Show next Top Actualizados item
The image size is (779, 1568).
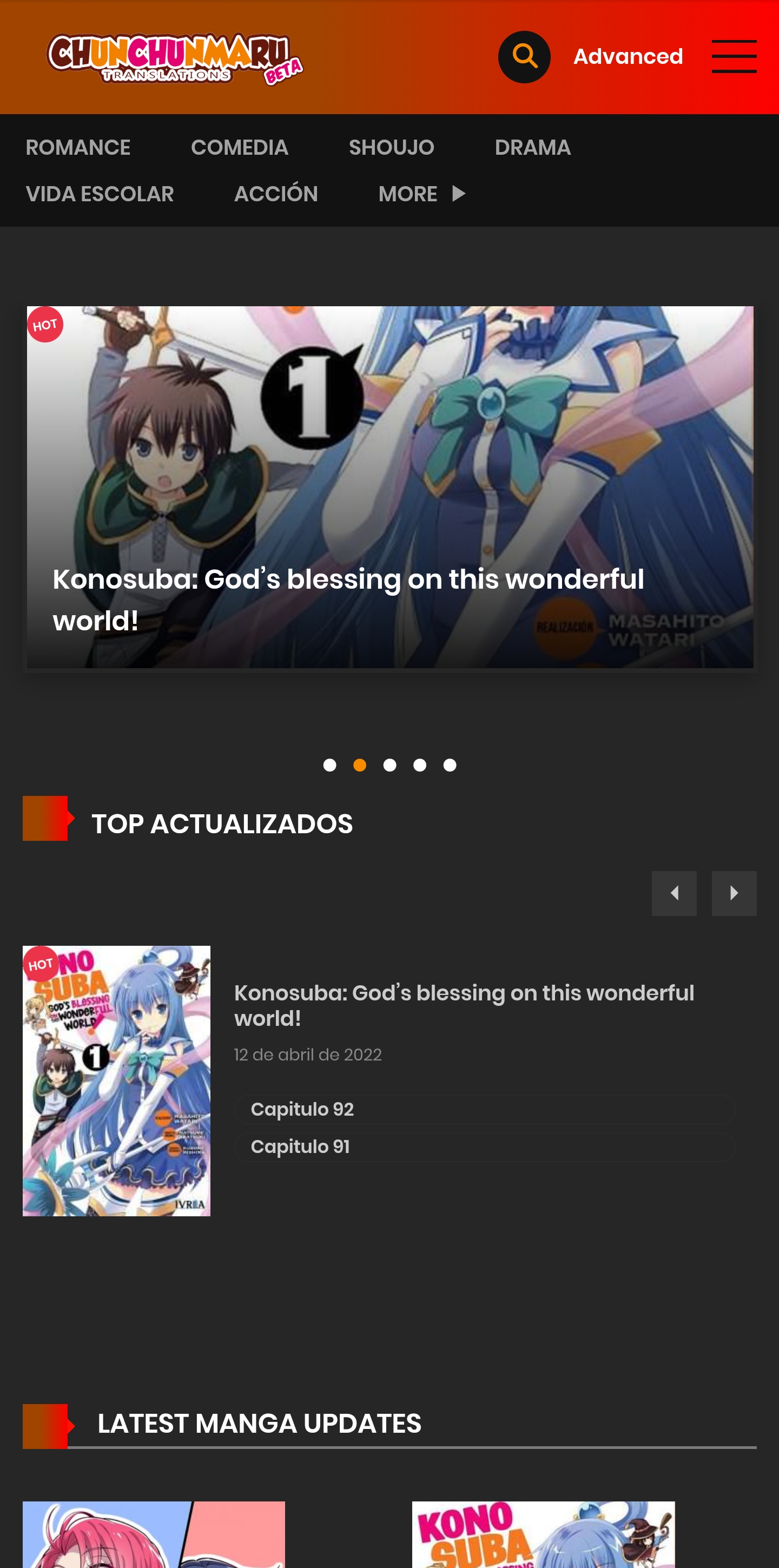[x=734, y=893]
